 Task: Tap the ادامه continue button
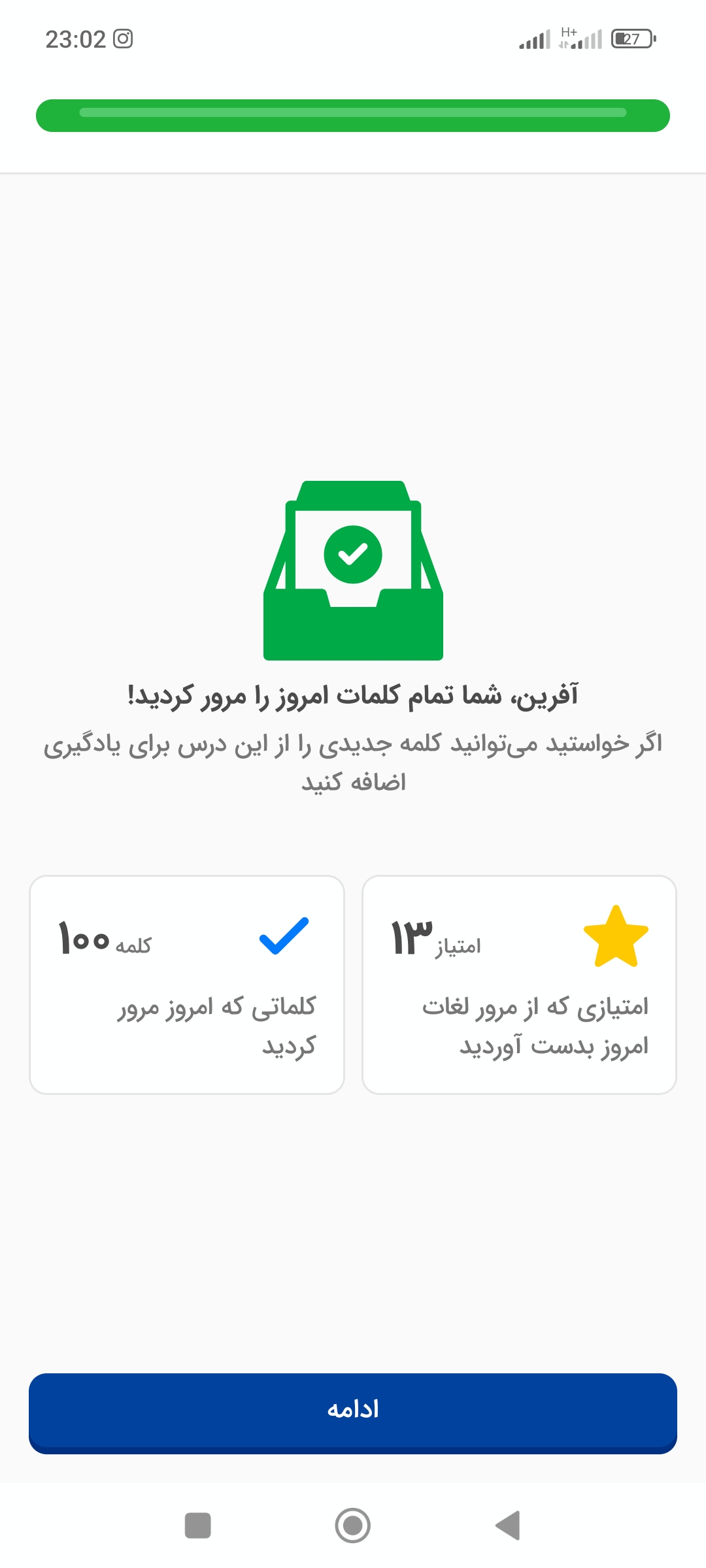coord(353,1413)
